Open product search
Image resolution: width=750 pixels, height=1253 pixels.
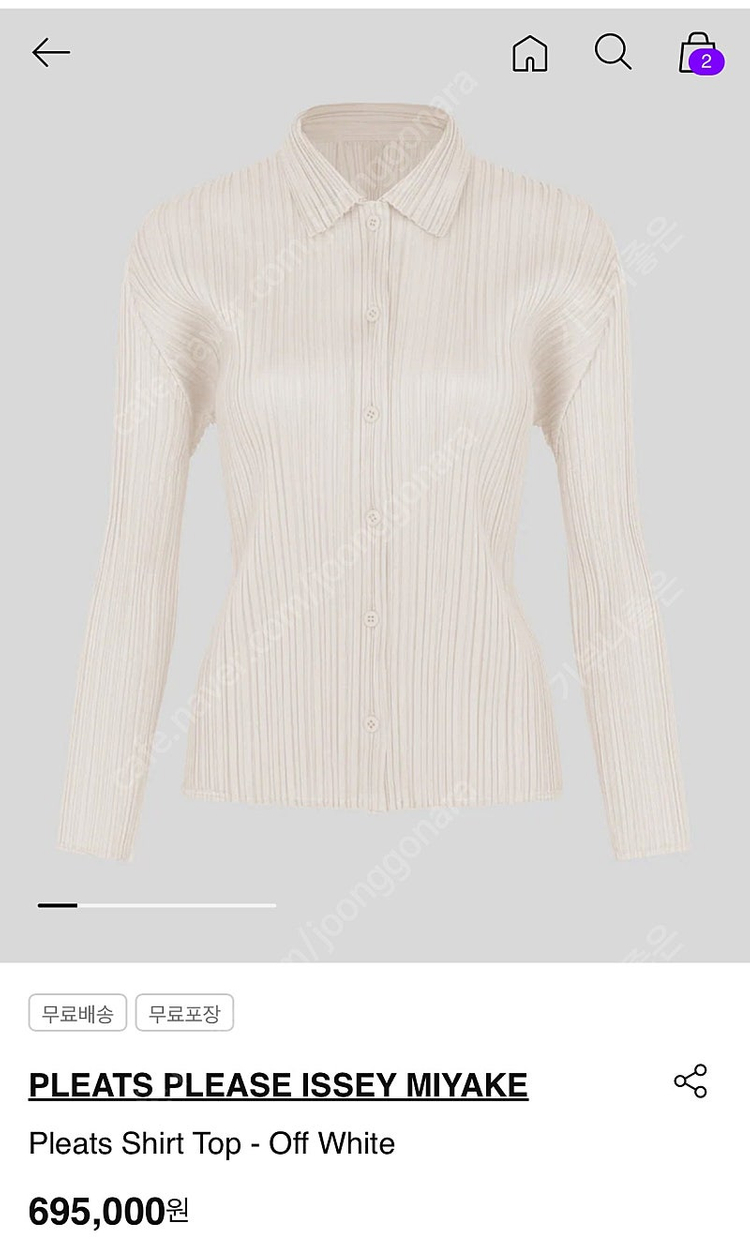(612, 52)
